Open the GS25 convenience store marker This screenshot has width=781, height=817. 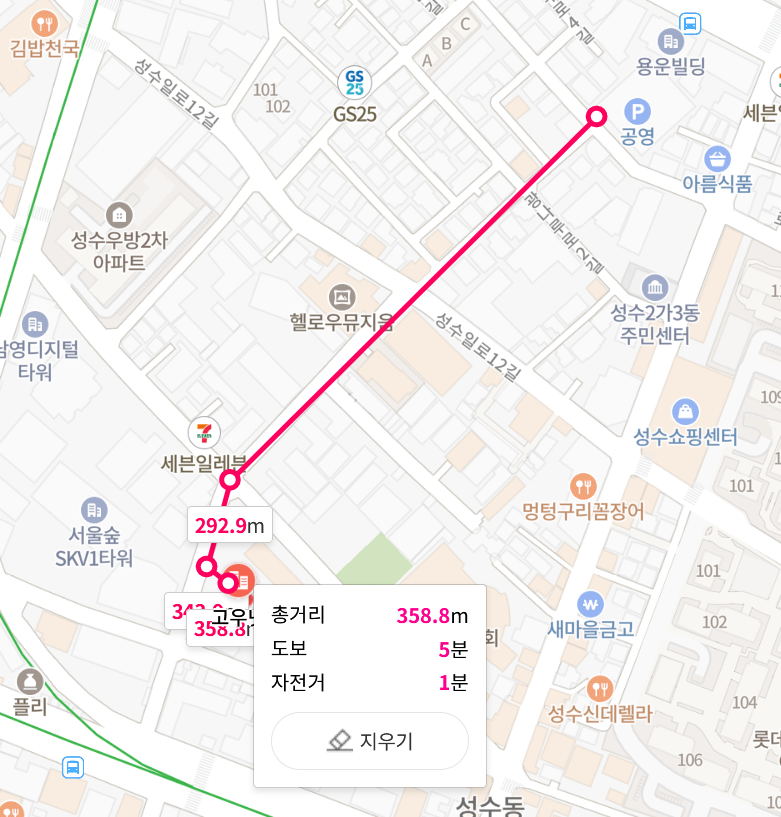coord(354,82)
